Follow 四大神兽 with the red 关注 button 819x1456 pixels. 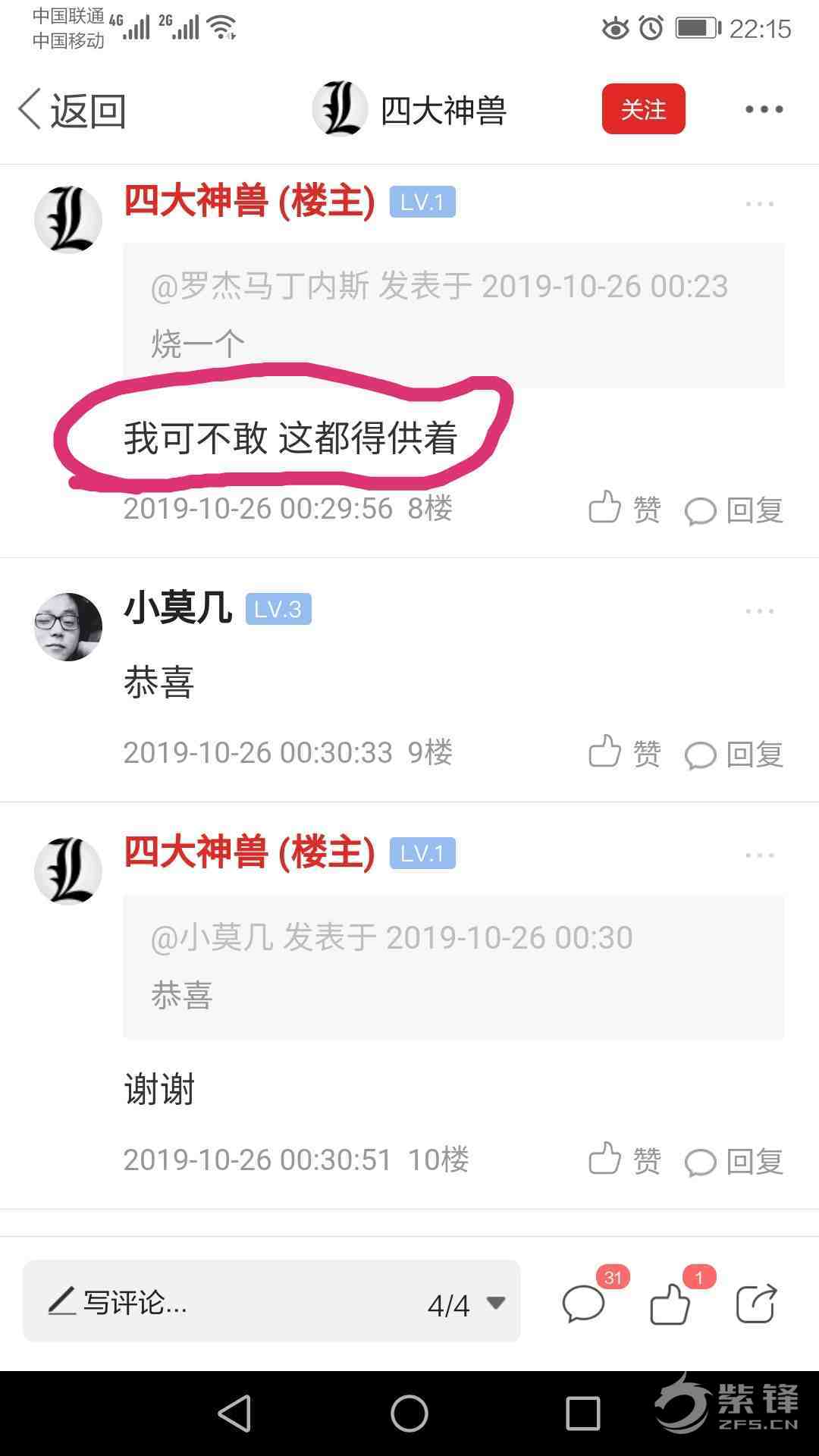(643, 109)
